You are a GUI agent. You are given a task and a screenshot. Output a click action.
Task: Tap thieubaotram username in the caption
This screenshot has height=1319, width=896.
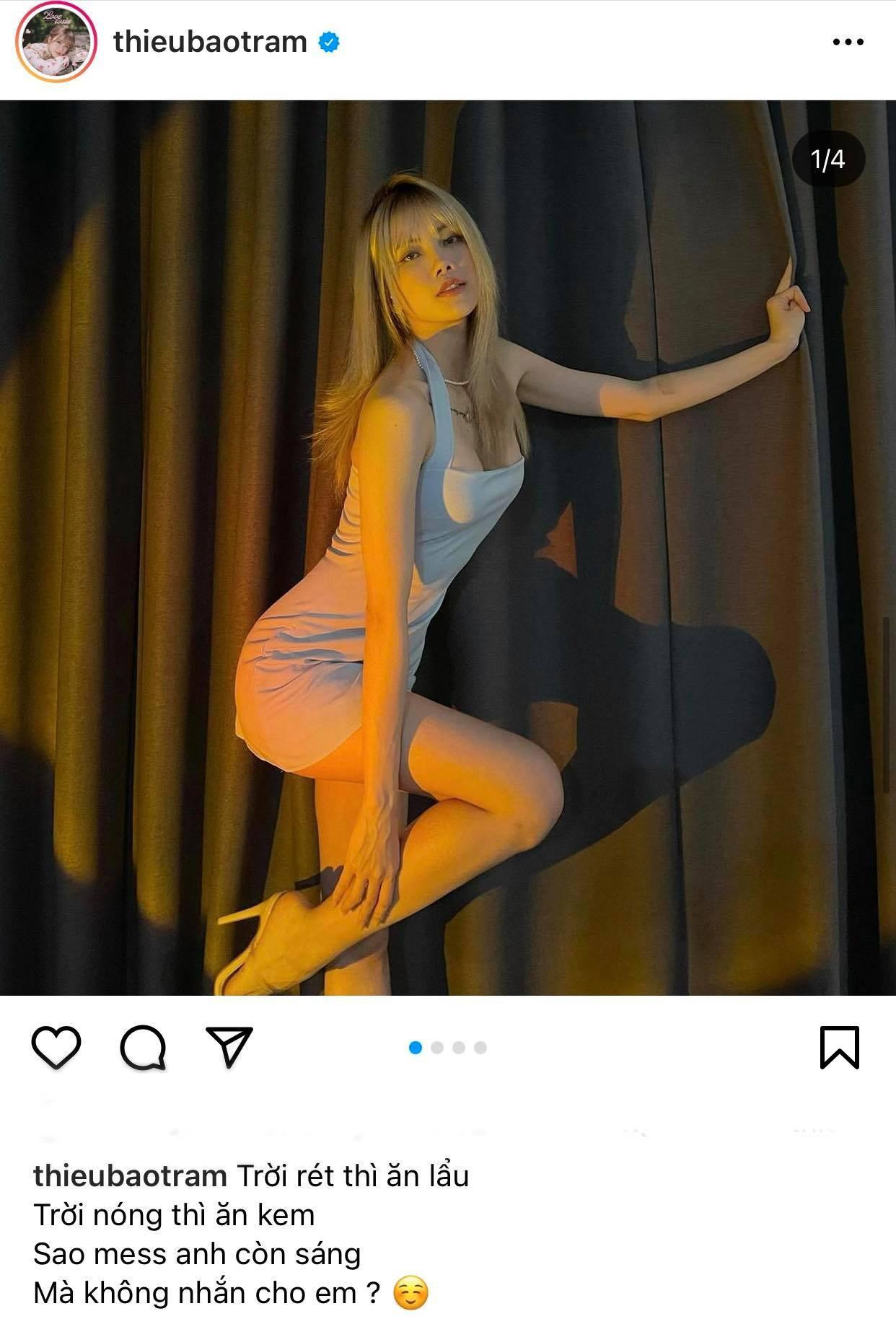pyautogui.click(x=130, y=1176)
